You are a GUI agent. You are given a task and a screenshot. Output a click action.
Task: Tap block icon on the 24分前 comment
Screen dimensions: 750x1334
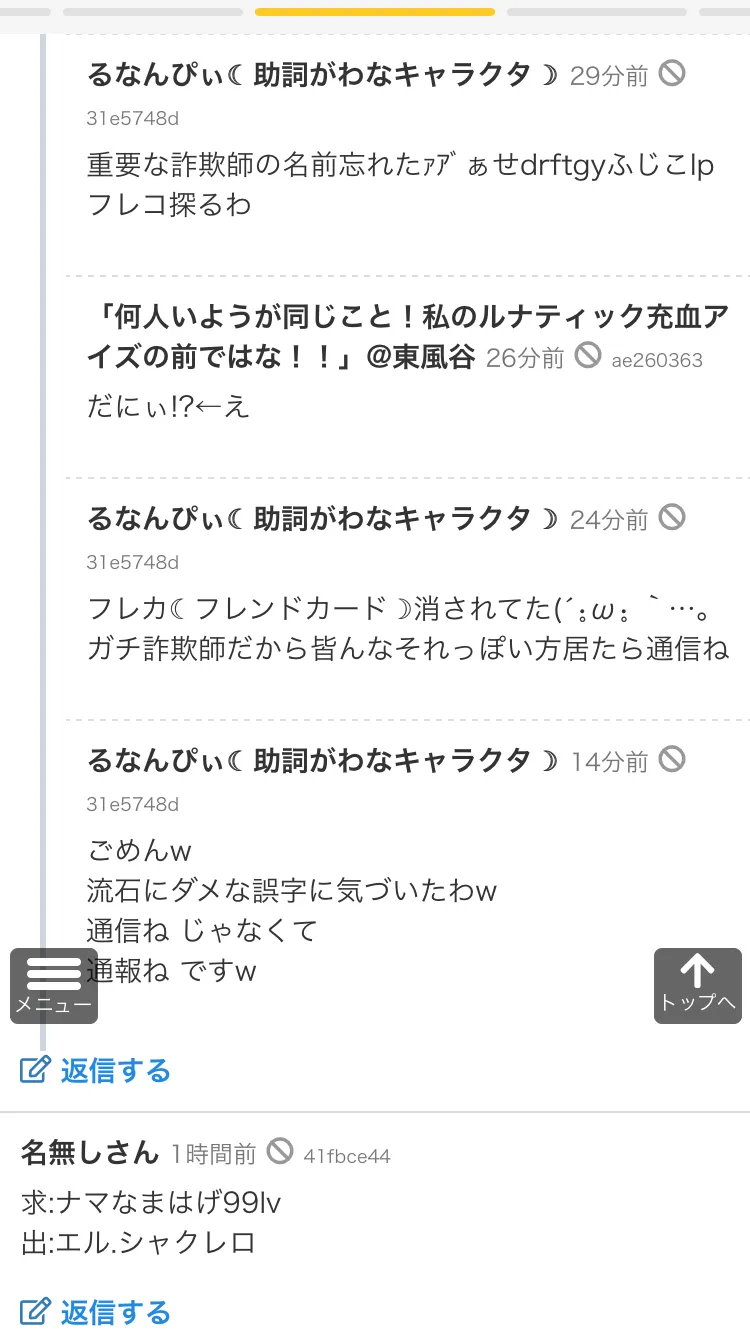[673, 517]
